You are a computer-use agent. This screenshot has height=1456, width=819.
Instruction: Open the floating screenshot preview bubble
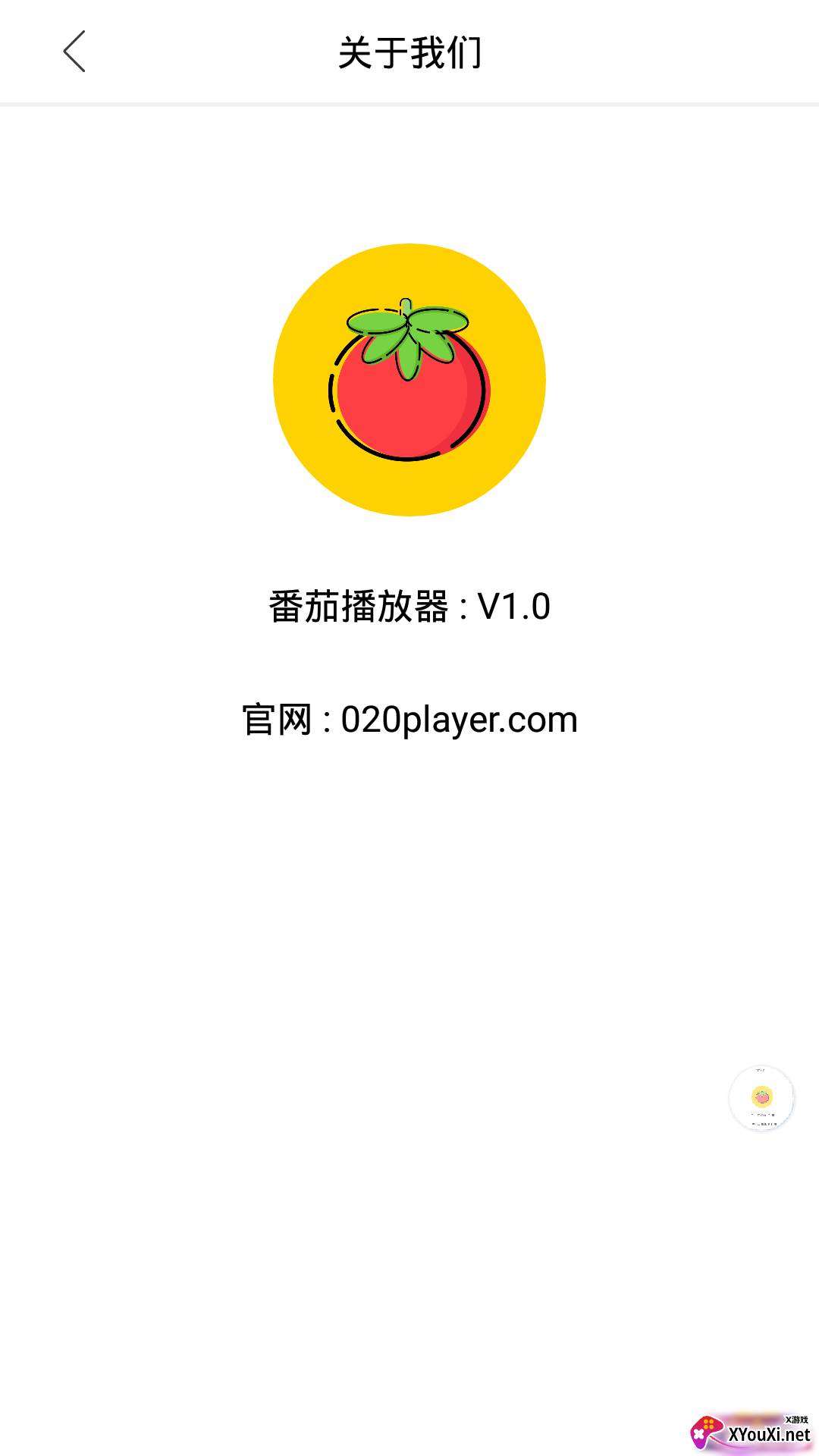coord(761,1098)
